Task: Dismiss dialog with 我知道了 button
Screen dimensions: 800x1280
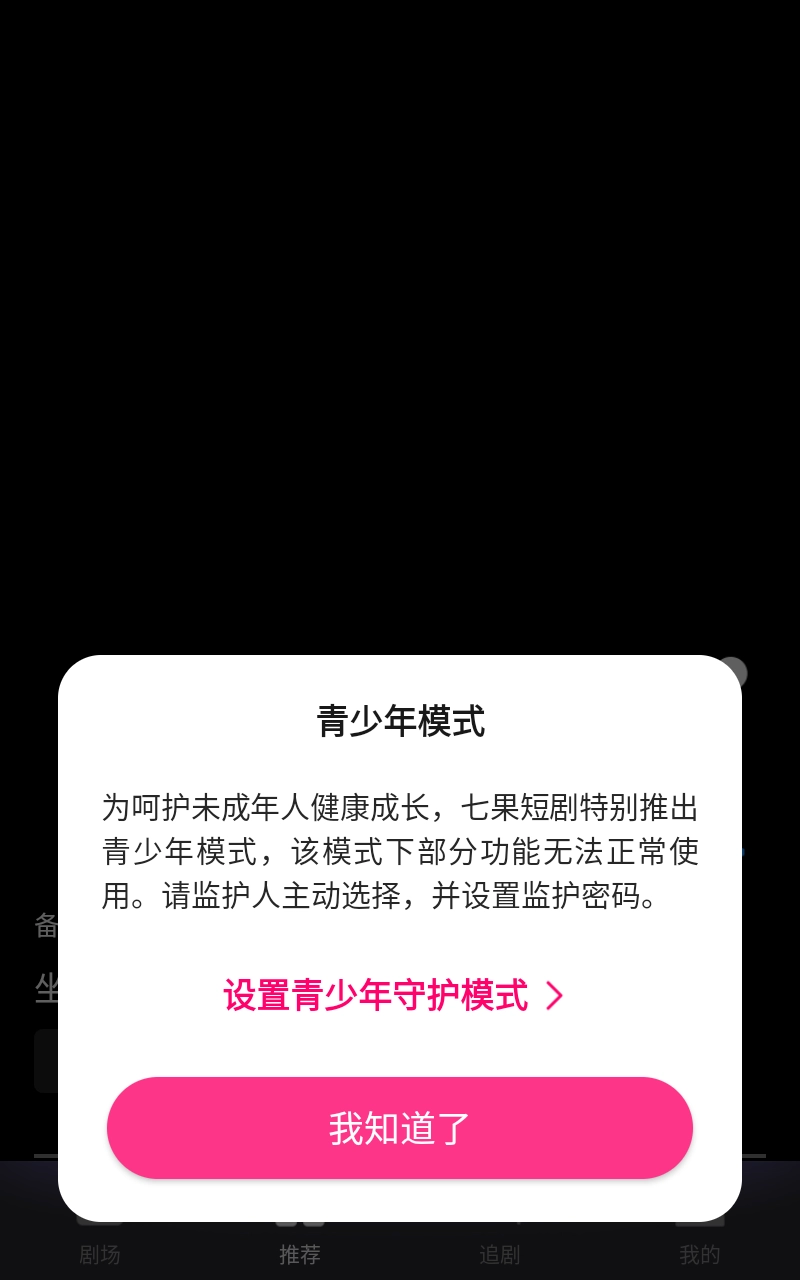Action: point(400,1128)
